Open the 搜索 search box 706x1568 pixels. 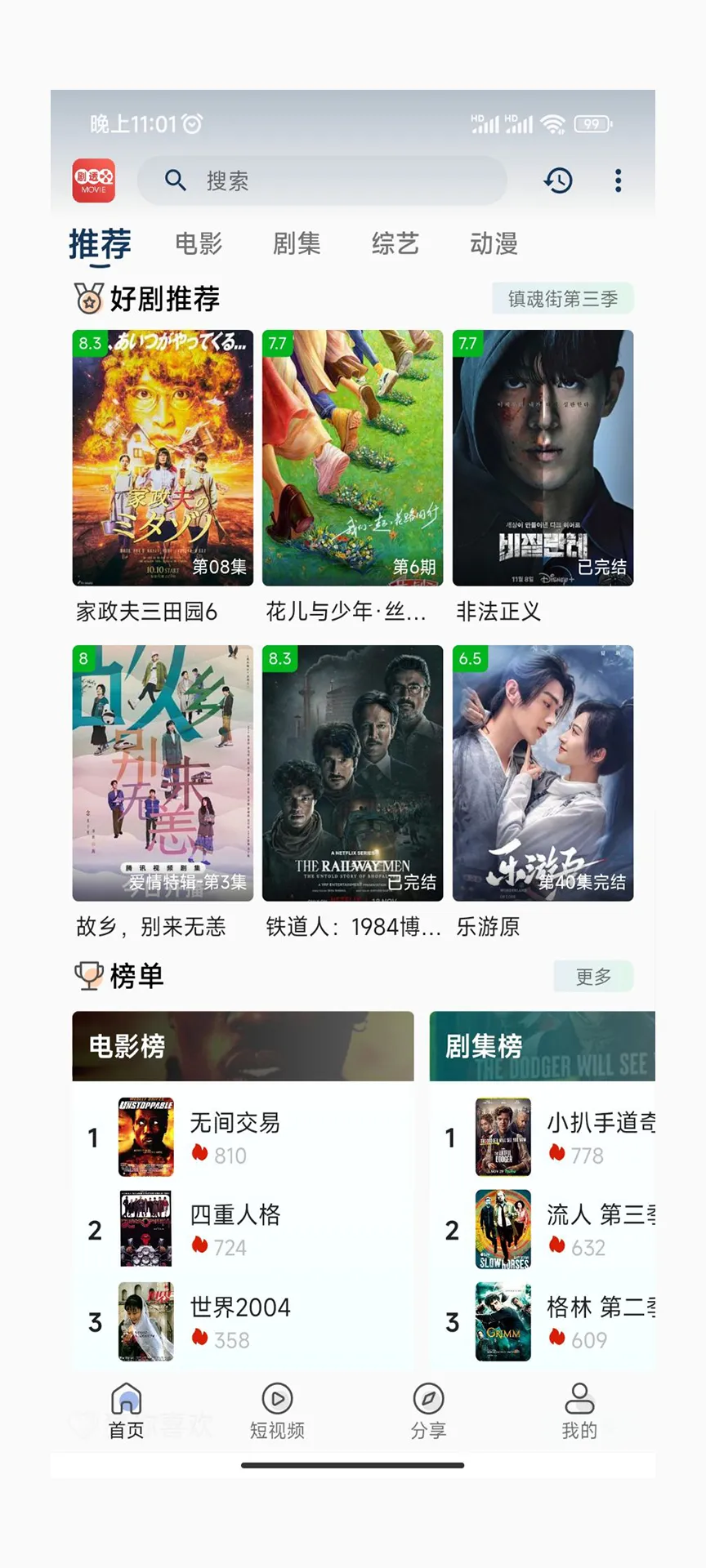(x=322, y=180)
